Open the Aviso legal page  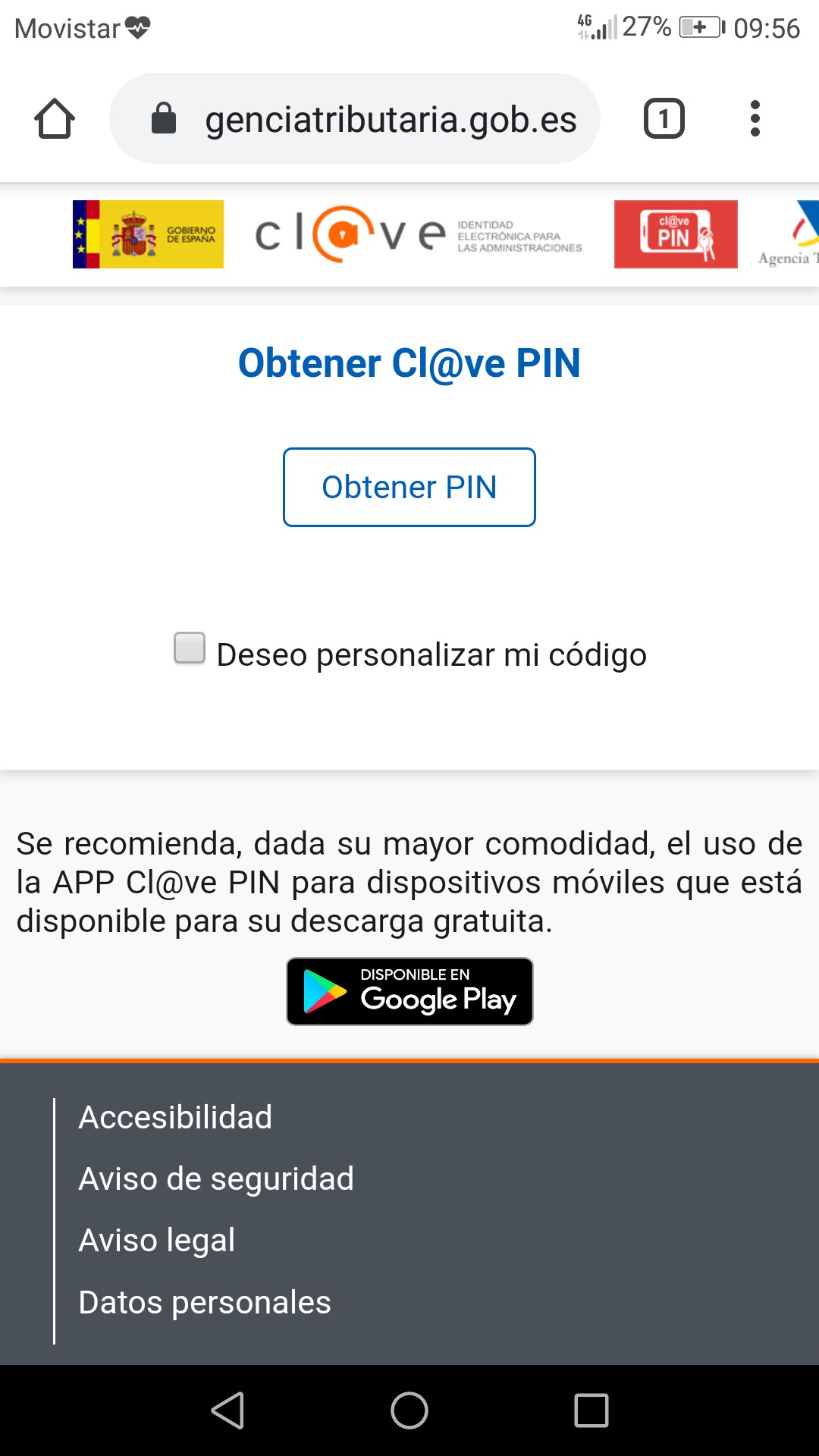point(155,1241)
